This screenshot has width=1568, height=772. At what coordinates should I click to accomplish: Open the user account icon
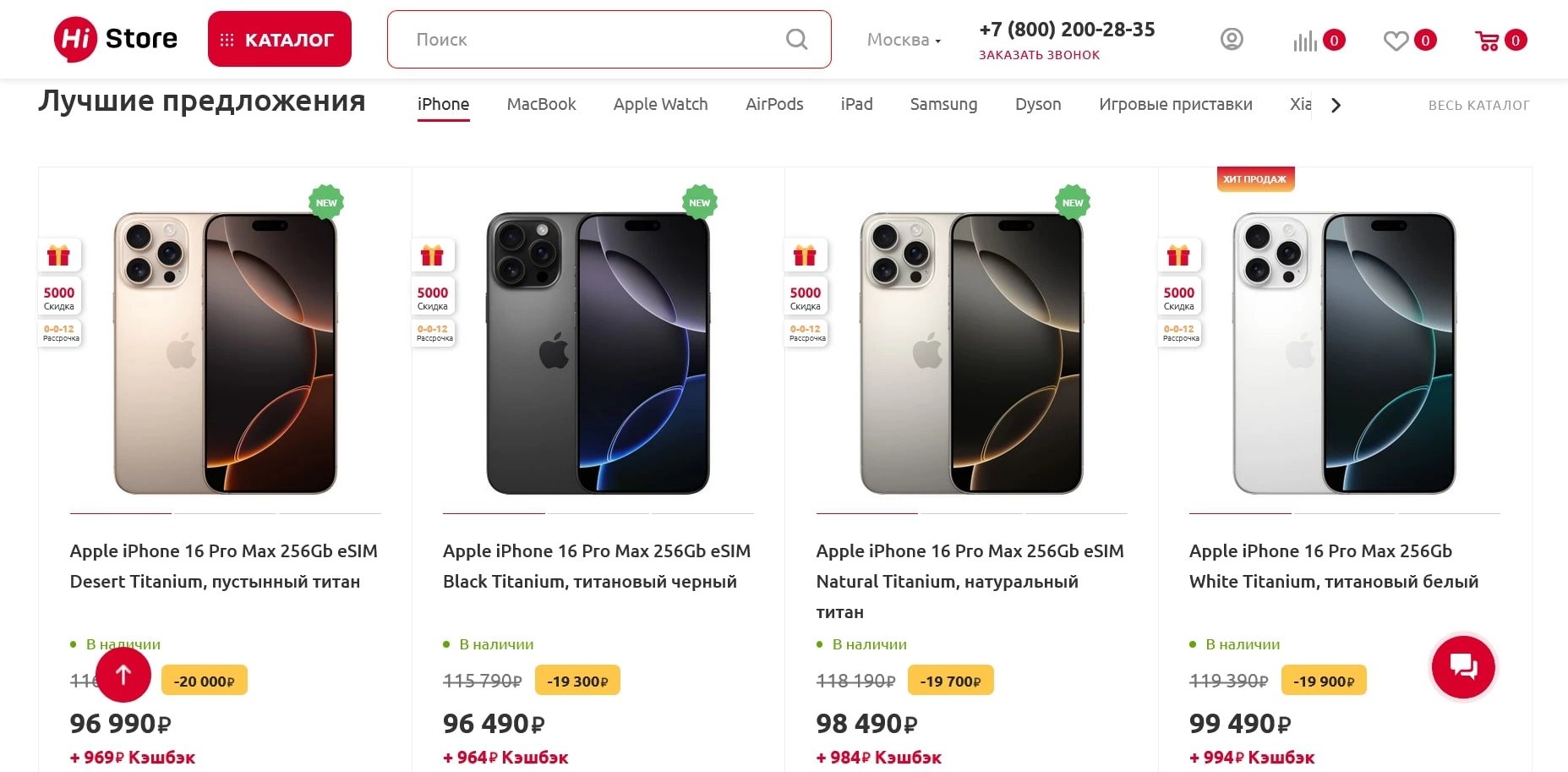point(1232,39)
